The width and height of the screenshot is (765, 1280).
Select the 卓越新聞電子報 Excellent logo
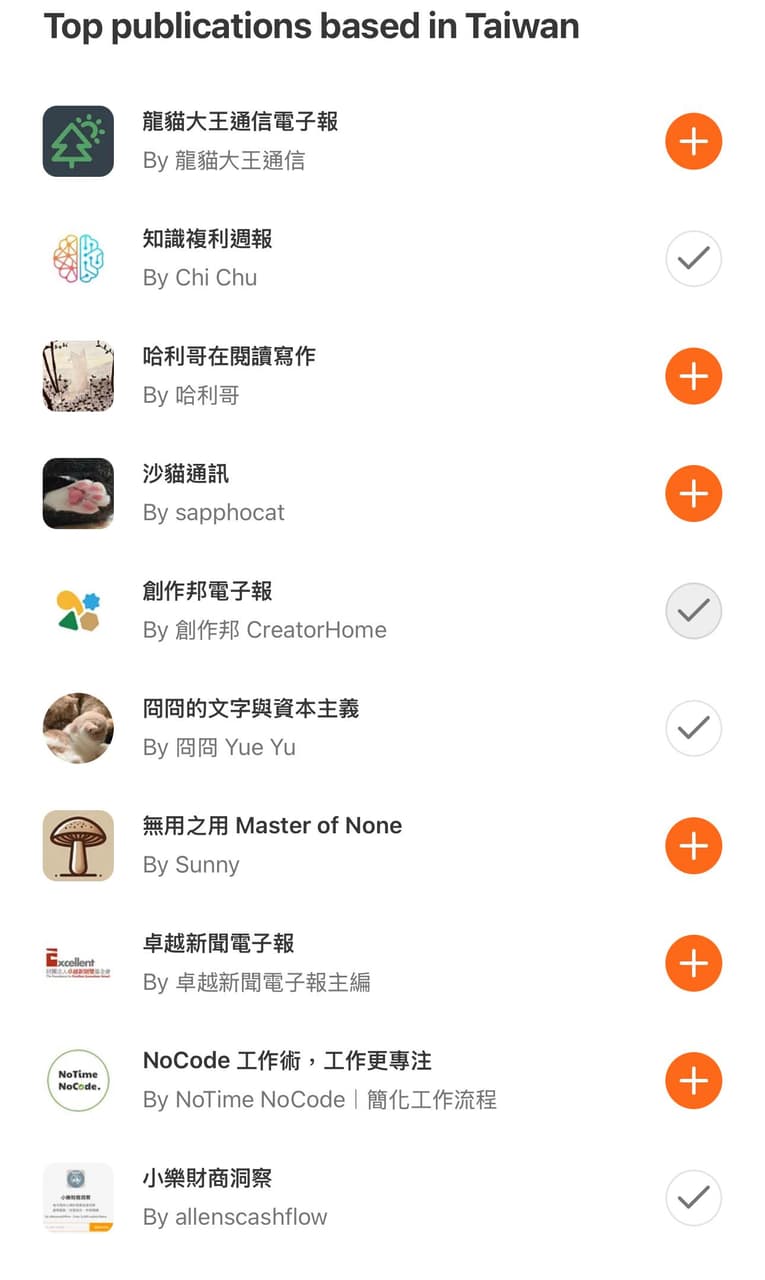tap(78, 963)
